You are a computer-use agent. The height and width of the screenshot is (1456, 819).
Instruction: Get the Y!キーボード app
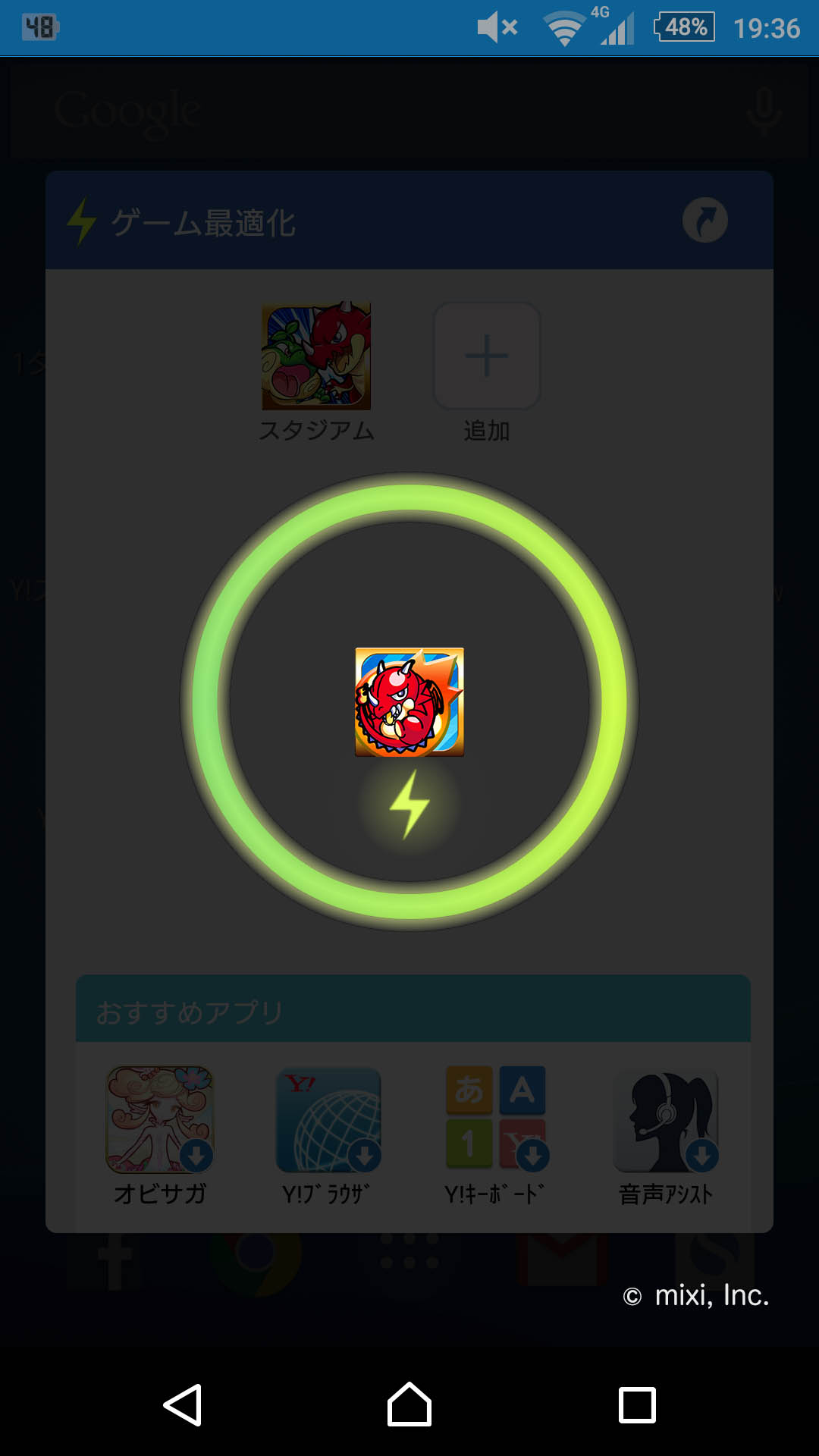(x=497, y=1120)
